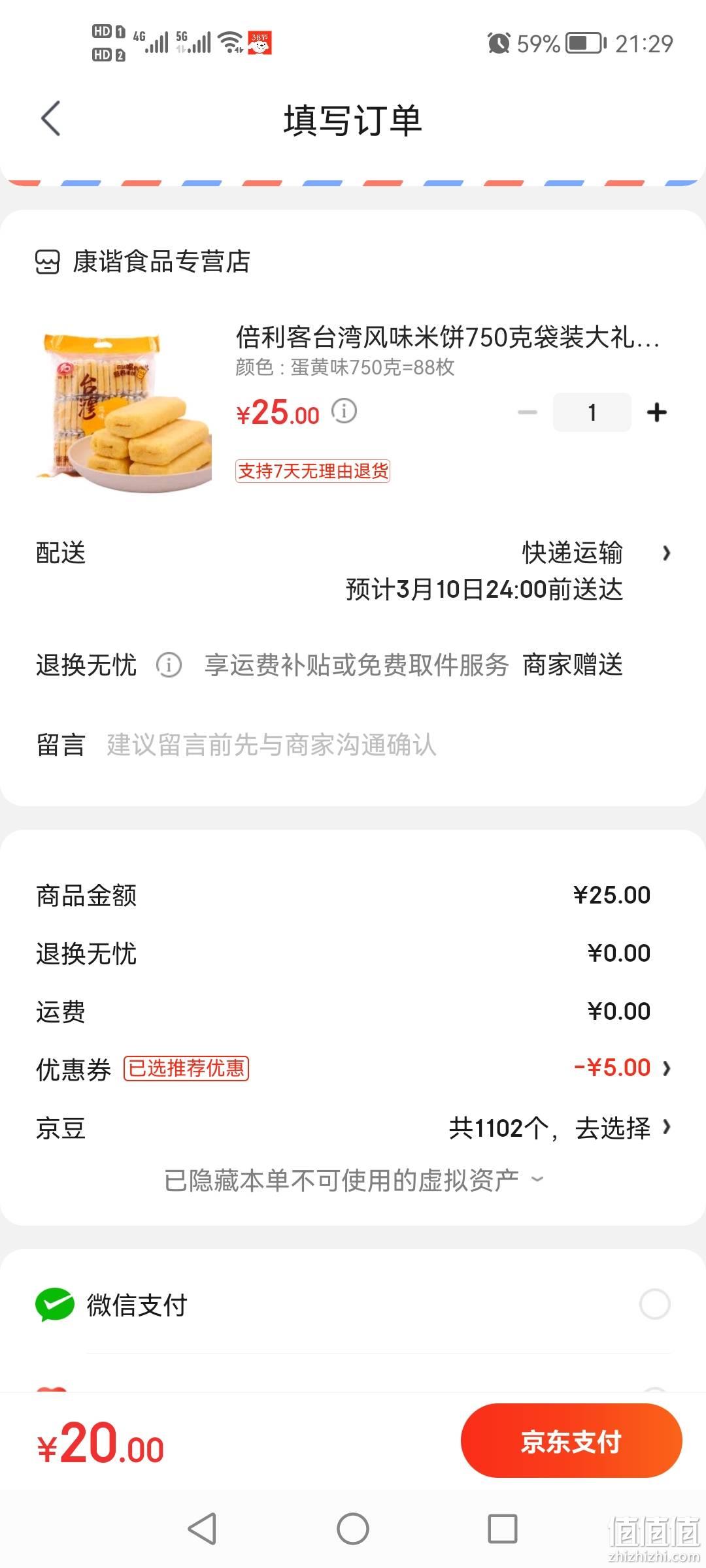Viewport: 706px width, 1568px height.
Task: Decrease quantity with the minus button
Action: tap(527, 412)
